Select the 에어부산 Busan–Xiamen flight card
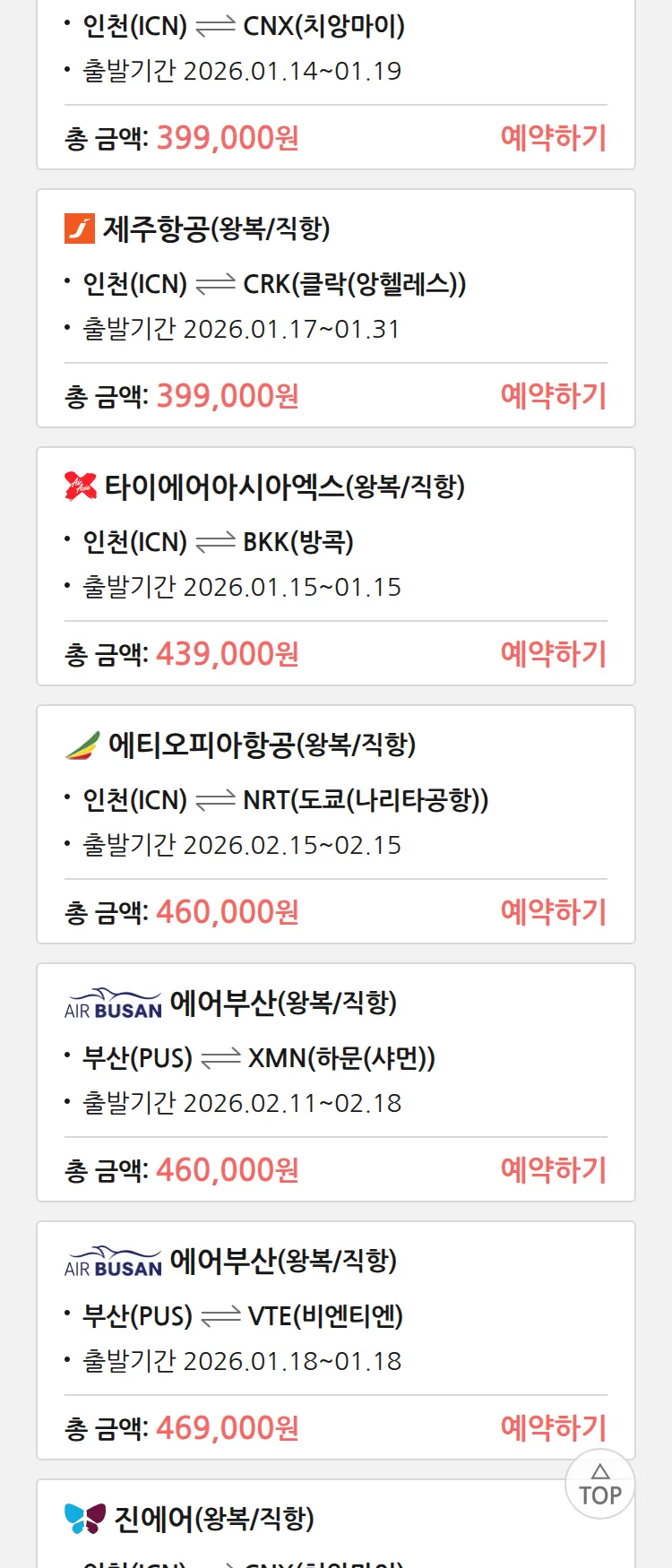The width and height of the screenshot is (672, 1568). pyautogui.click(x=335, y=1056)
